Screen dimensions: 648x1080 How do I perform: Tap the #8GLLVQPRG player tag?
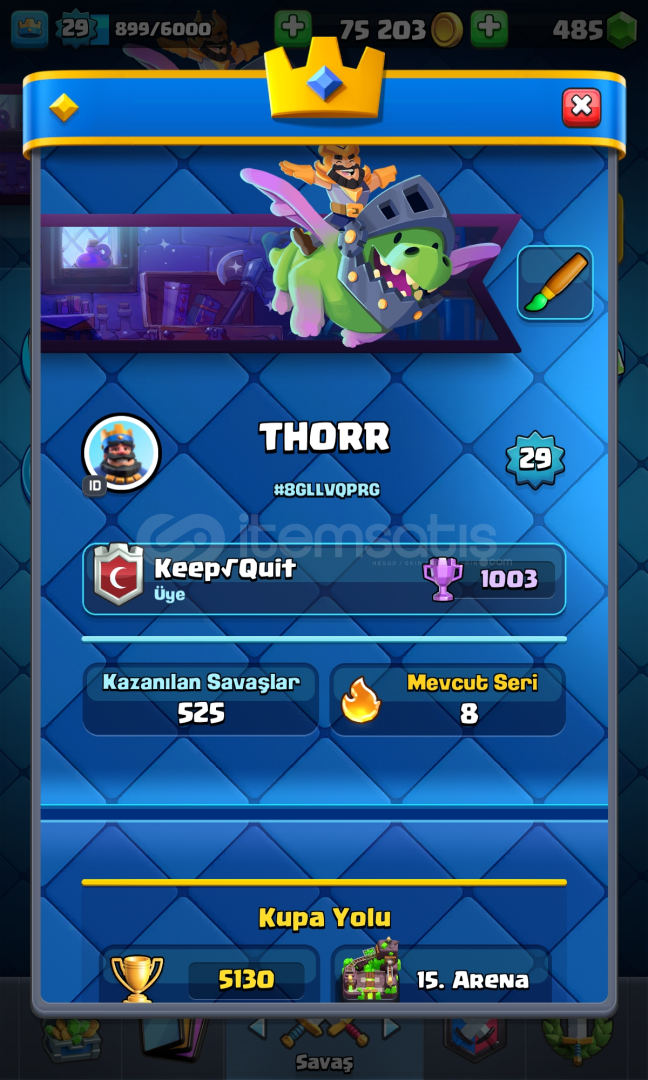[x=326, y=490]
